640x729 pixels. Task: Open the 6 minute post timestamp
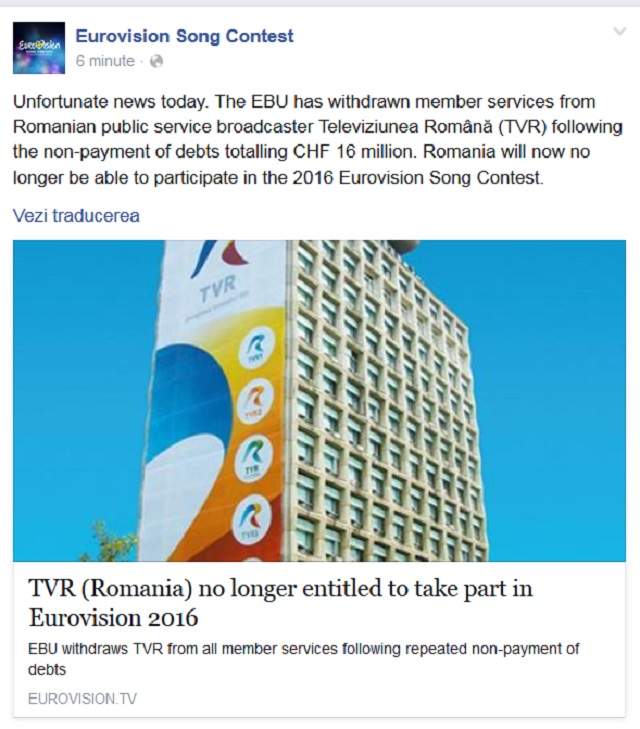[105, 61]
